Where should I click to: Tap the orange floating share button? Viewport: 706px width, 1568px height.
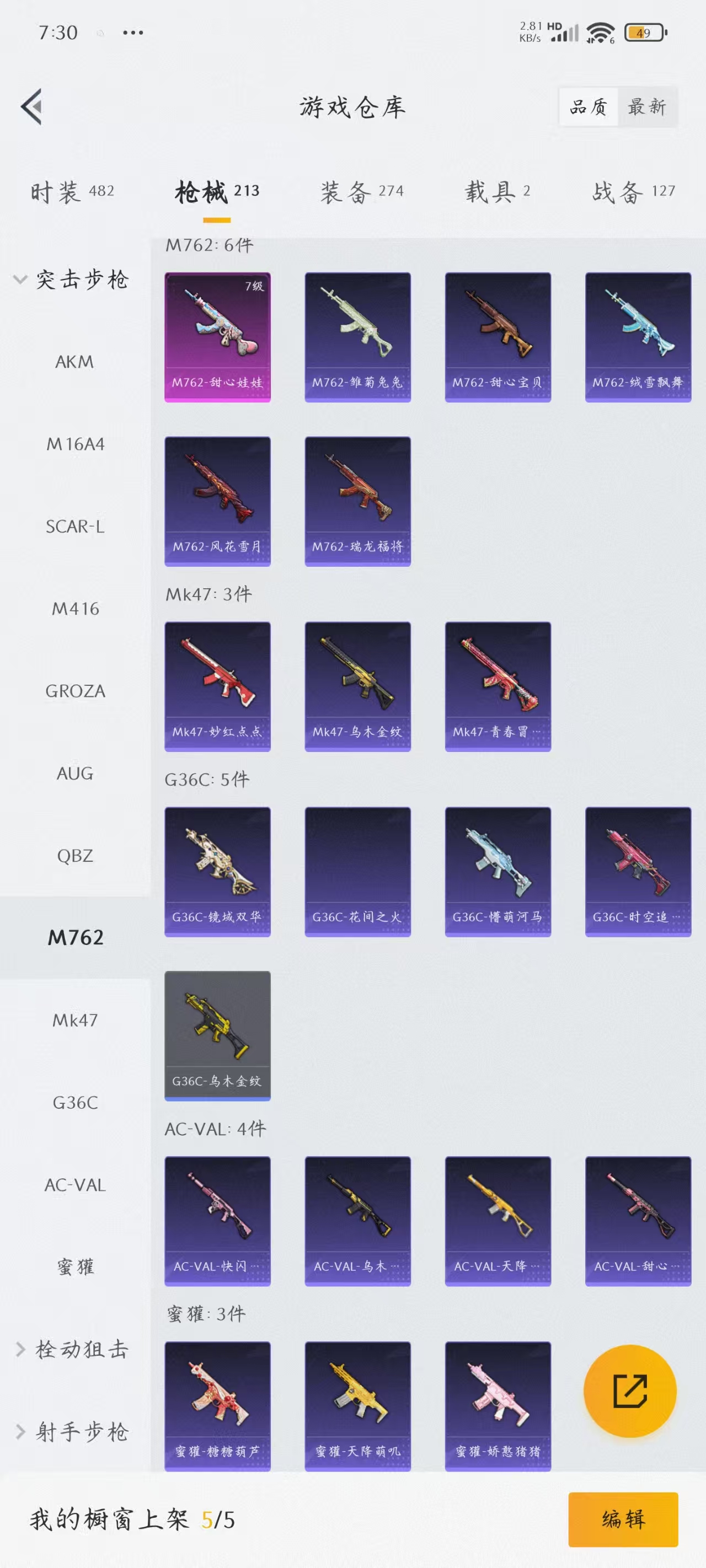tap(630, 1391)
